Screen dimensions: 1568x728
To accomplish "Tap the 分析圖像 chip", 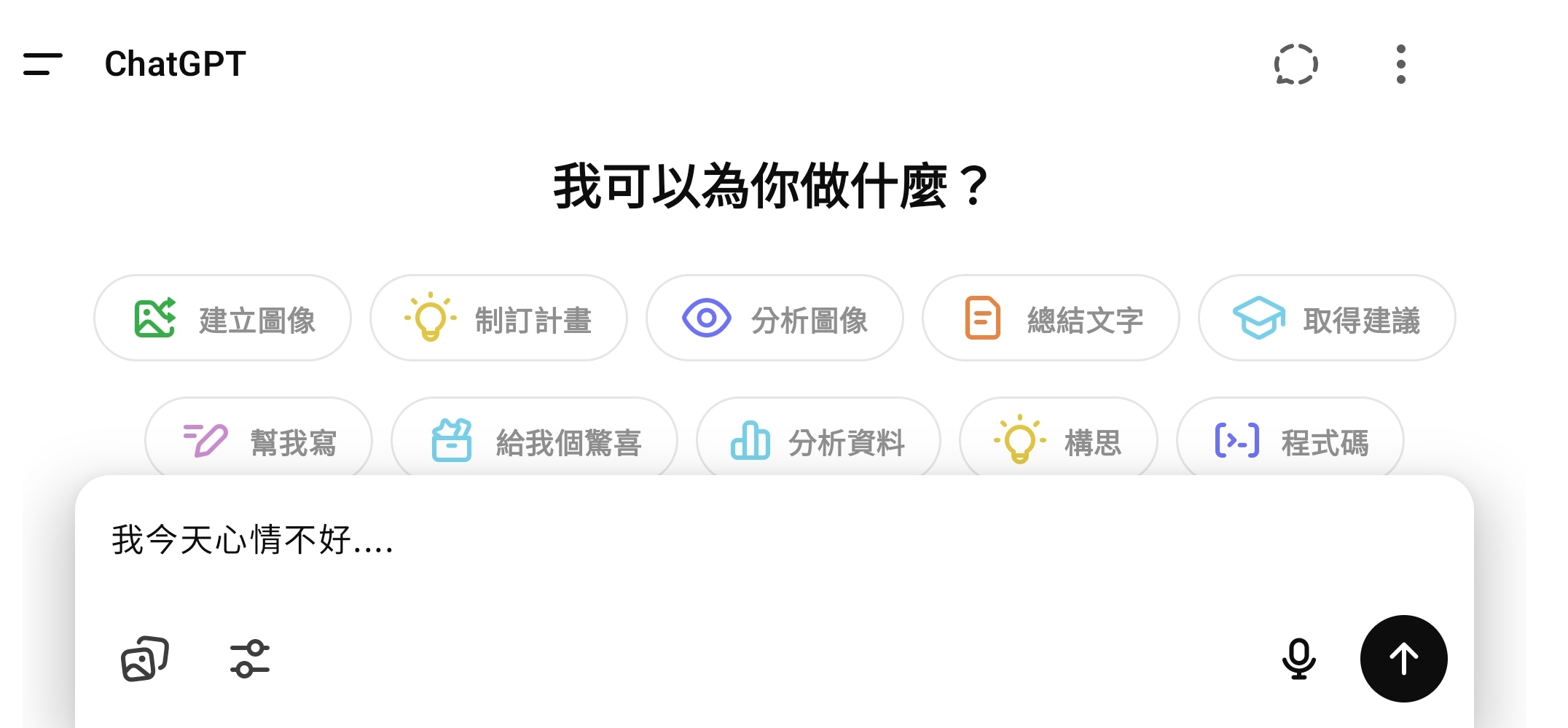I will point(775,318).
